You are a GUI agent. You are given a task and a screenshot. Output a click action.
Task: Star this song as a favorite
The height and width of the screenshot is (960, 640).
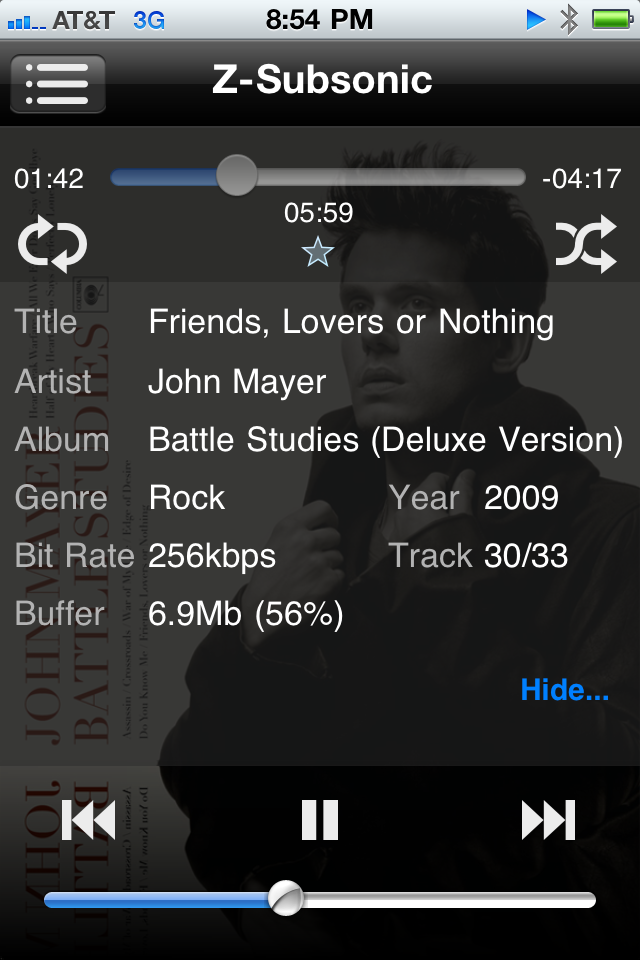(x=317, y=252)
